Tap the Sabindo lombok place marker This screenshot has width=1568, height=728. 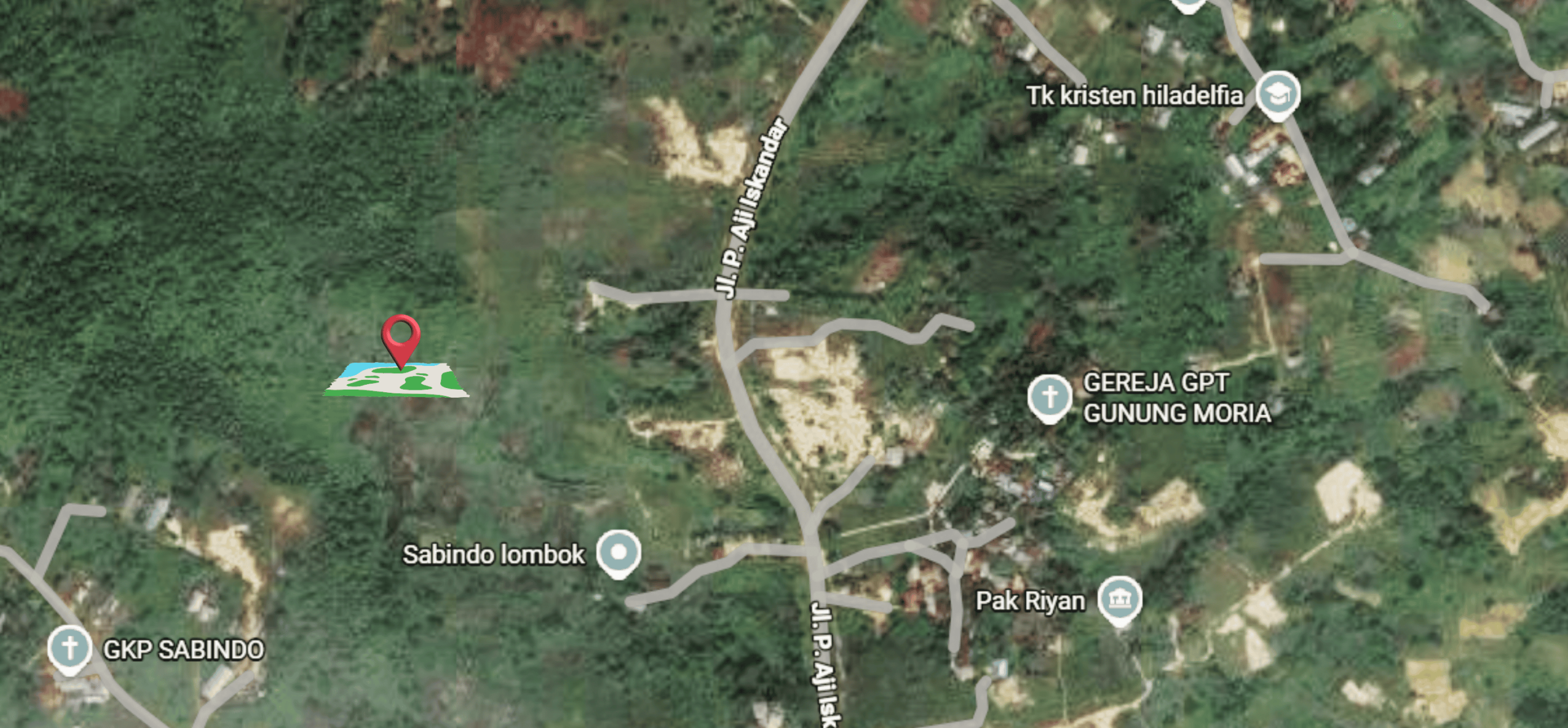pyautogui.click(x=618, y=552)
